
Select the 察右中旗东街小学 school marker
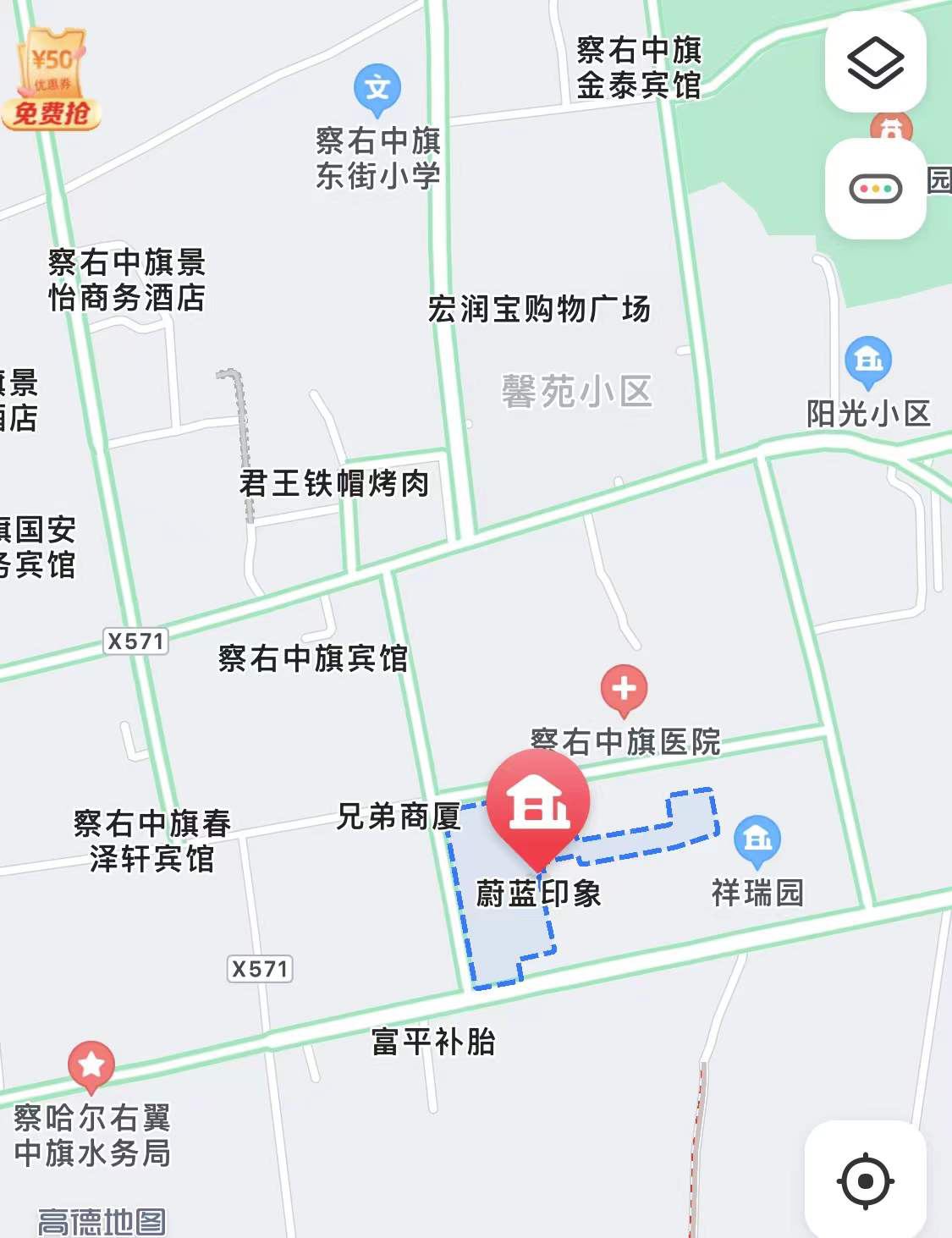[377, 88]
